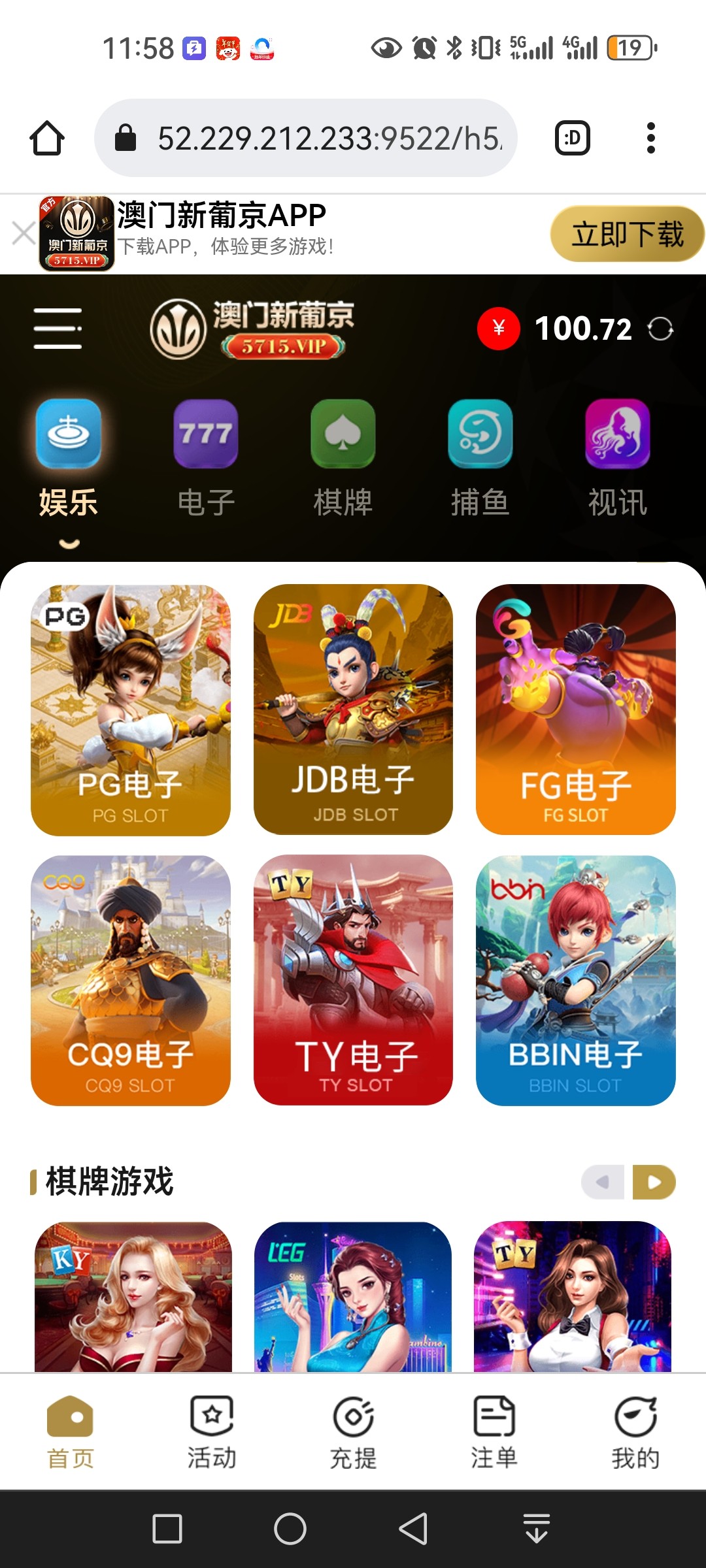Open the 我的 profile tab
Screen dimensions: 706x1568
point(635,1432)
